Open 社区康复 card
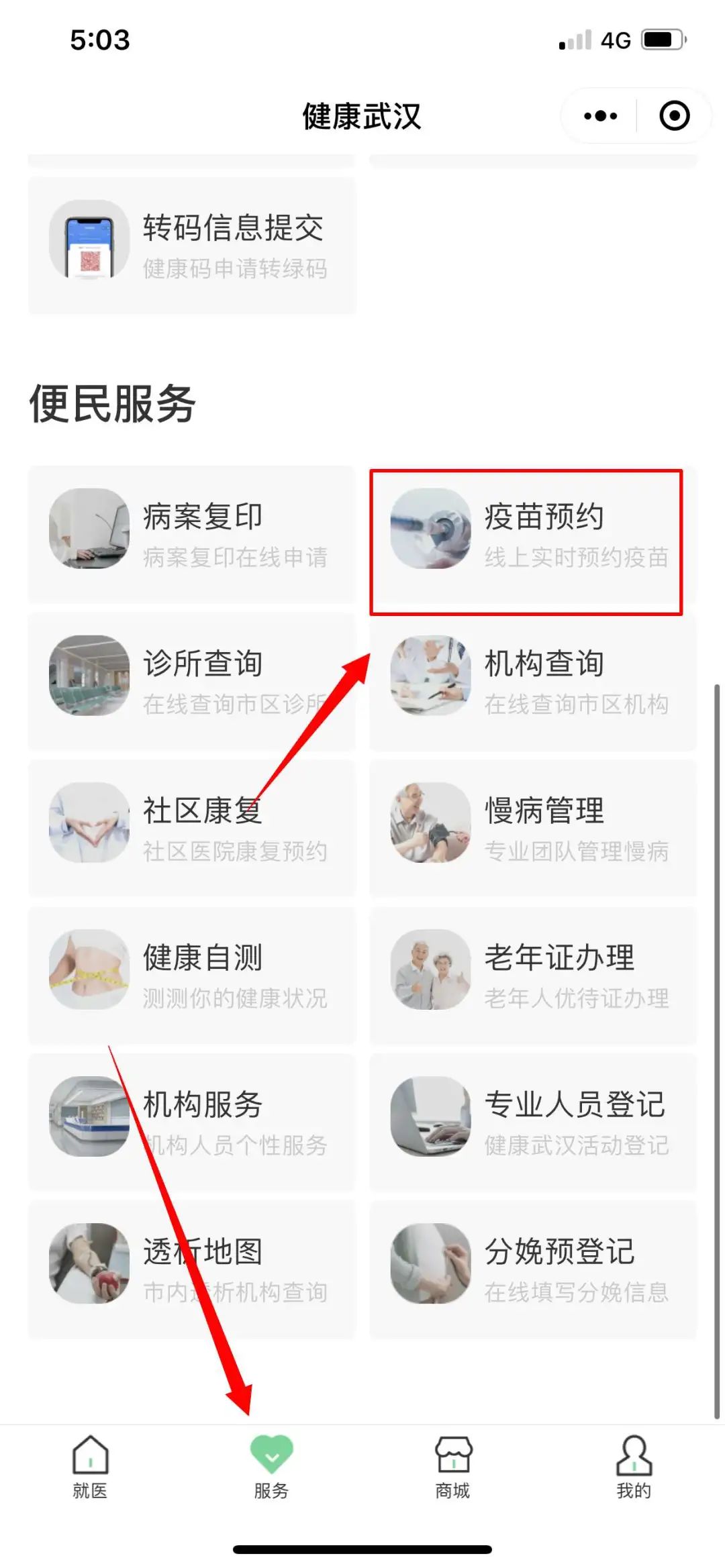This screenshot has height=1568, width=725. (191, 829)
